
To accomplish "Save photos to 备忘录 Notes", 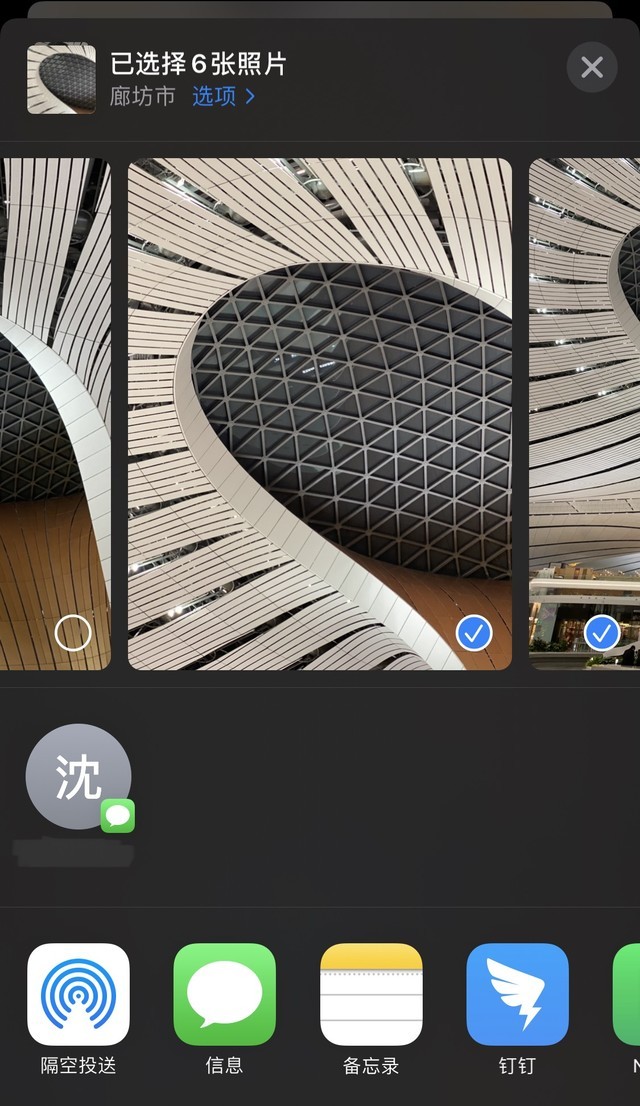I will [x=371, y=994].
